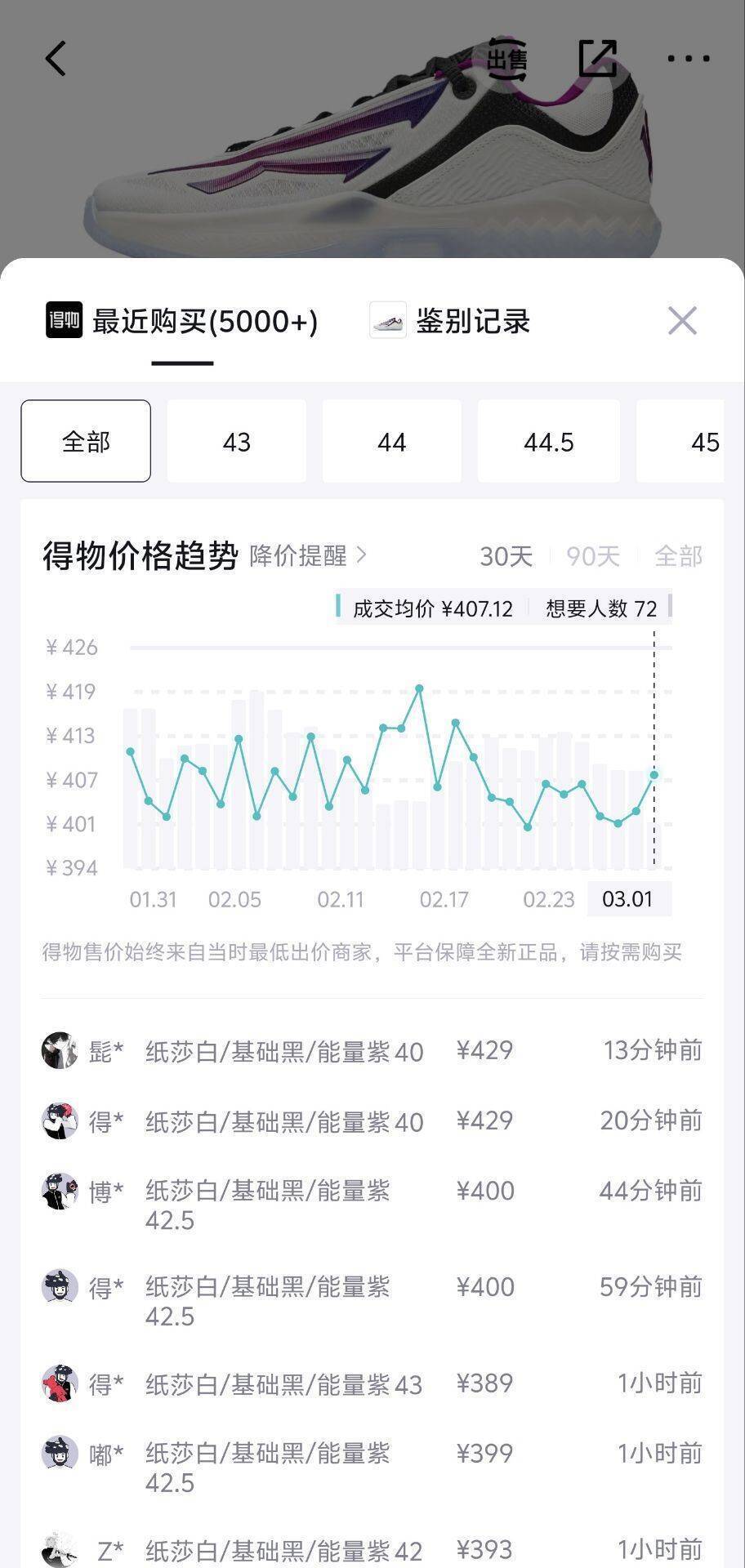Share this product

tap(597, 59)
